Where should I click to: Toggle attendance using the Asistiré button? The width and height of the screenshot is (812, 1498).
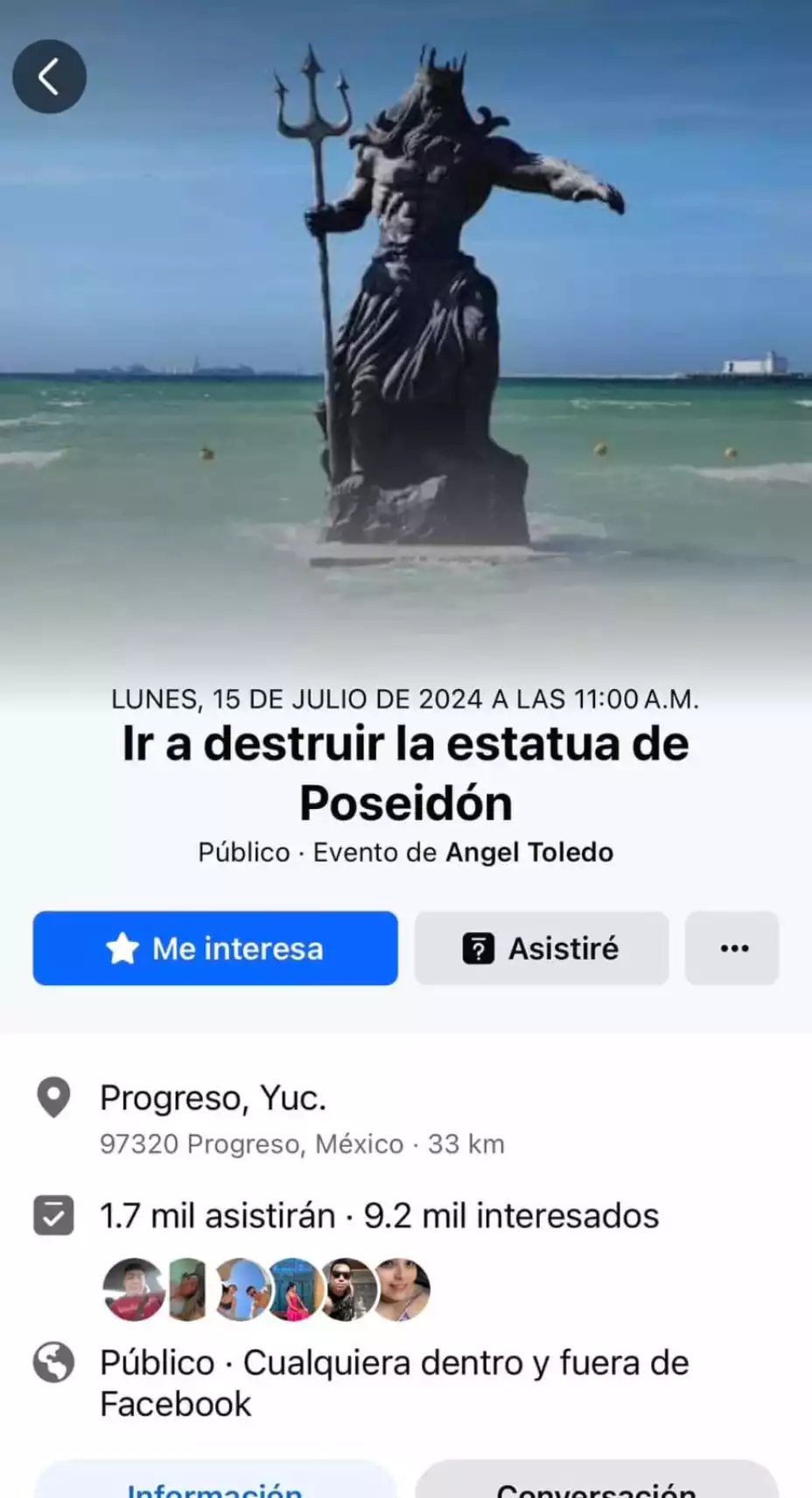(x=541, y=948)
